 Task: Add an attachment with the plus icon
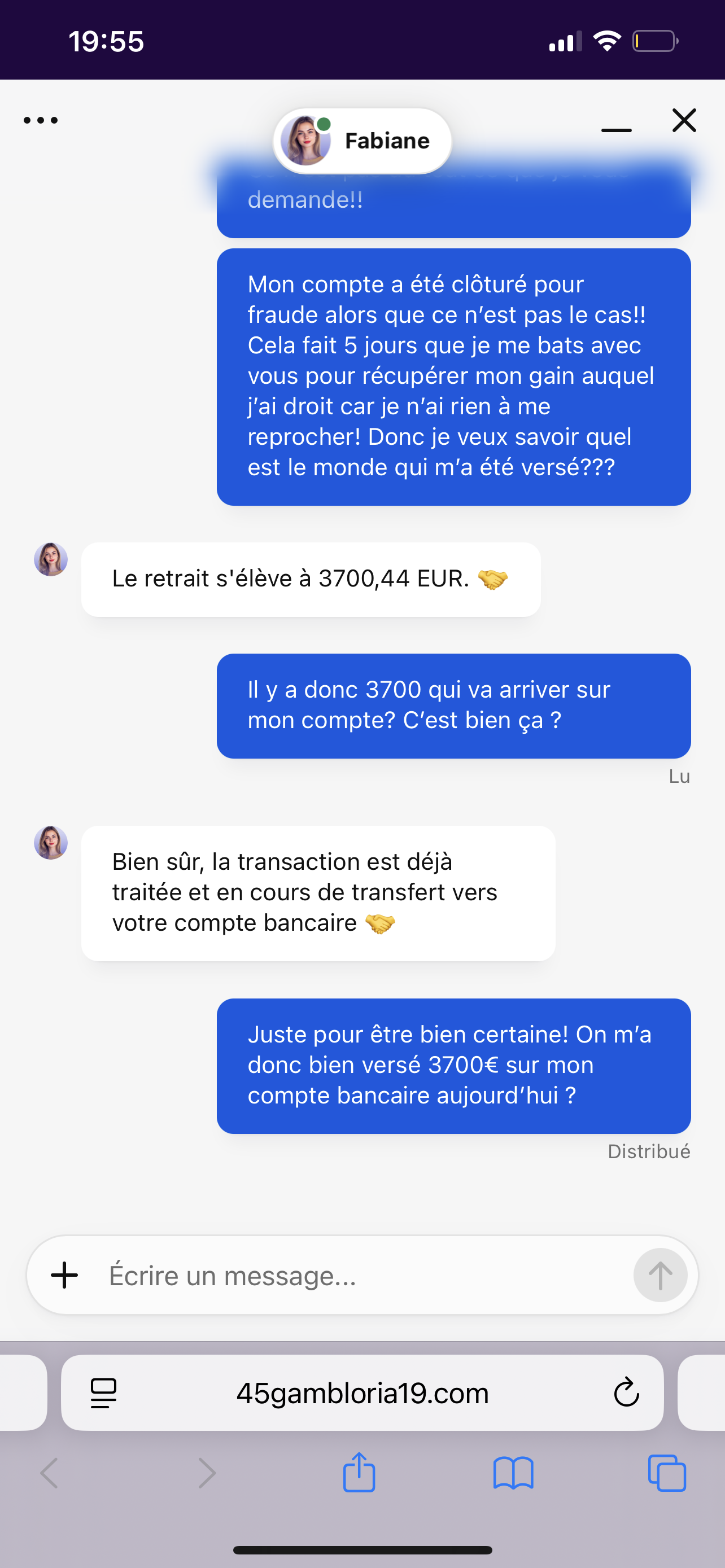64,1275
